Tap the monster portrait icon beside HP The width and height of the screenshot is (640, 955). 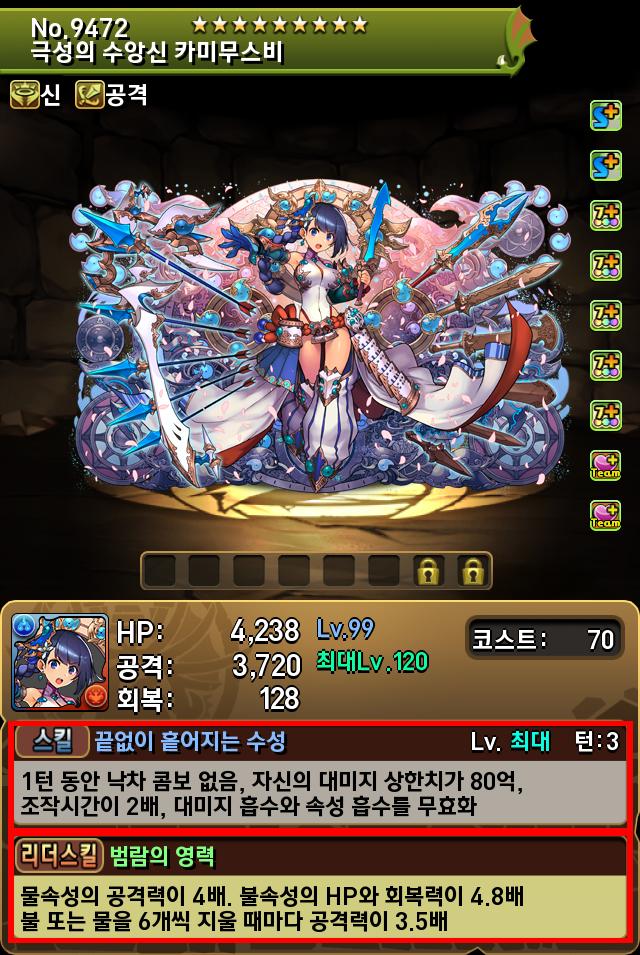click(59, 662)
